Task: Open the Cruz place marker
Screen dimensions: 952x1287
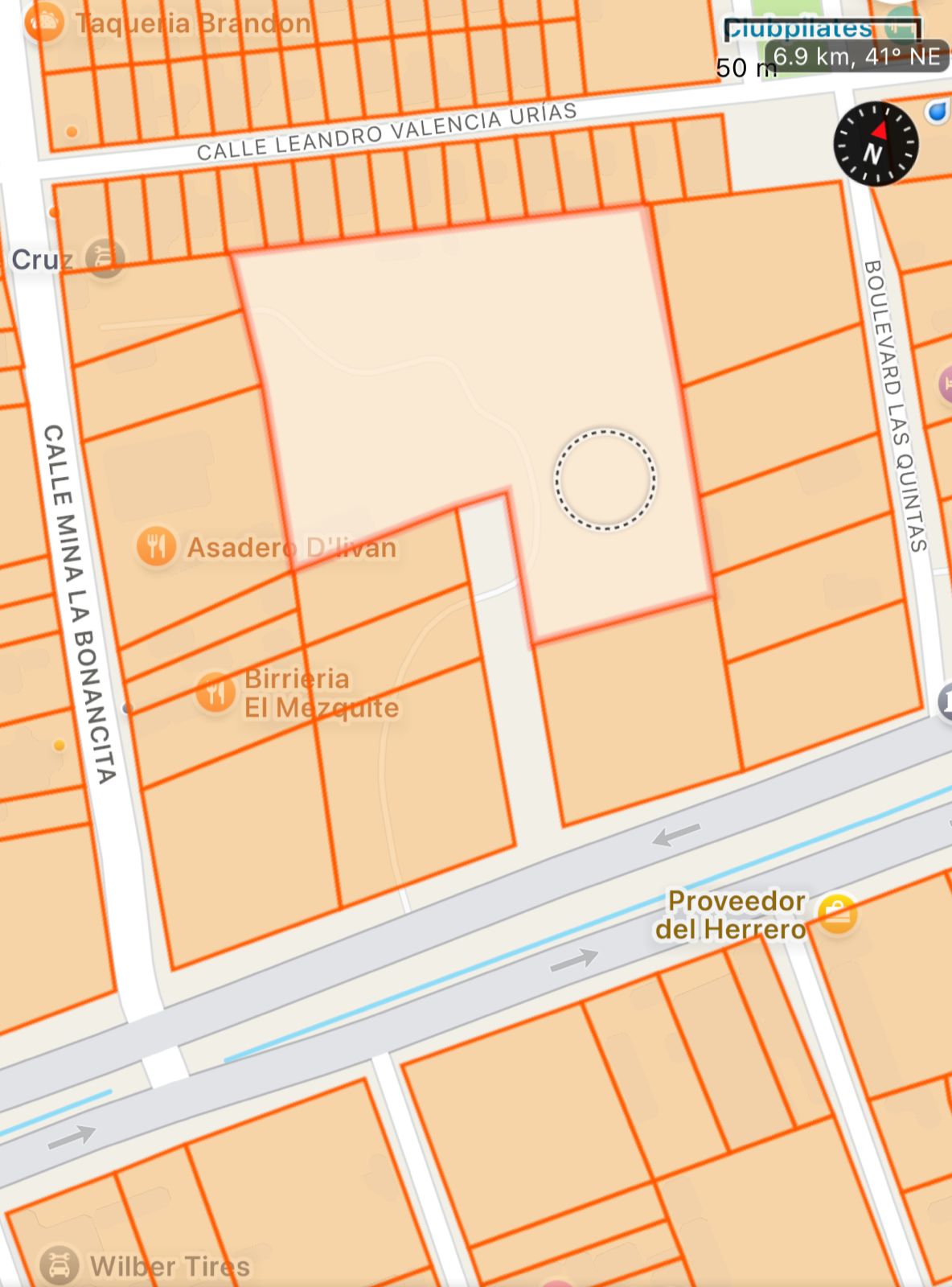Action: (x=105, y=259)
